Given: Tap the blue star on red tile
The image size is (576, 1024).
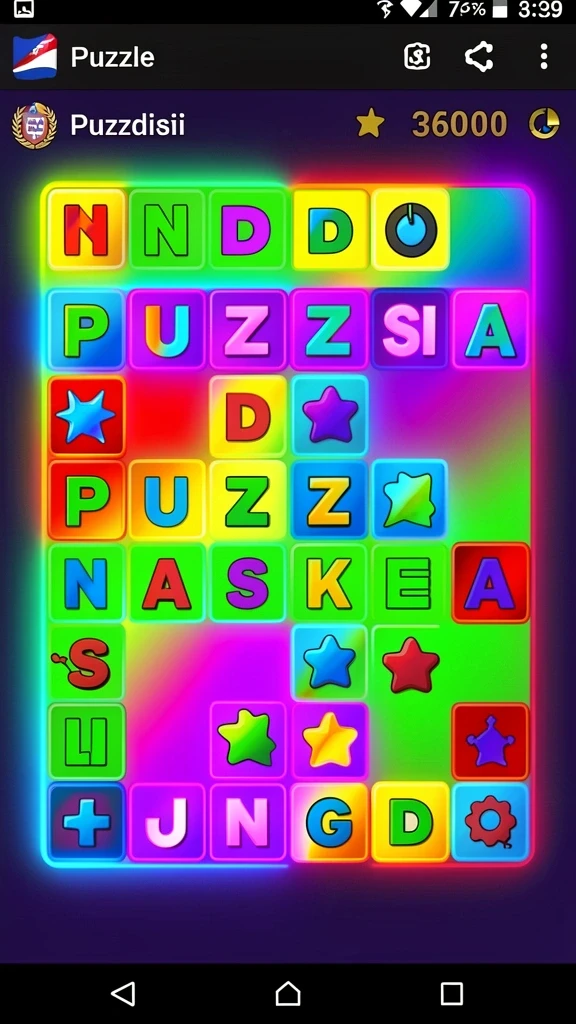Looking at the screenshot, I should point(86,416).
